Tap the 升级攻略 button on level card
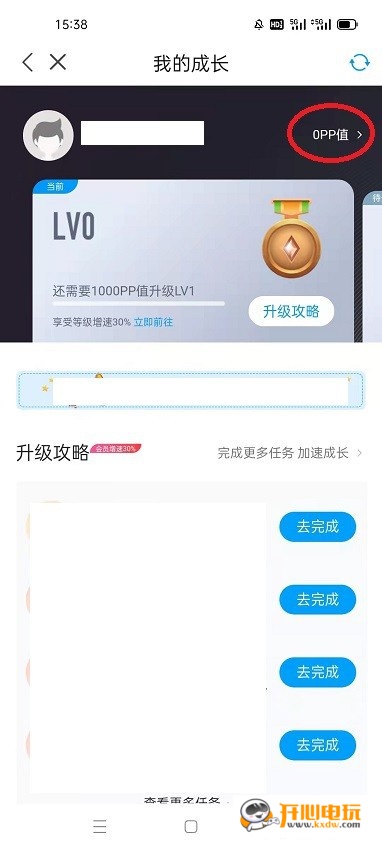This screenshot has width=382, height=850. [x=291, y=311]
